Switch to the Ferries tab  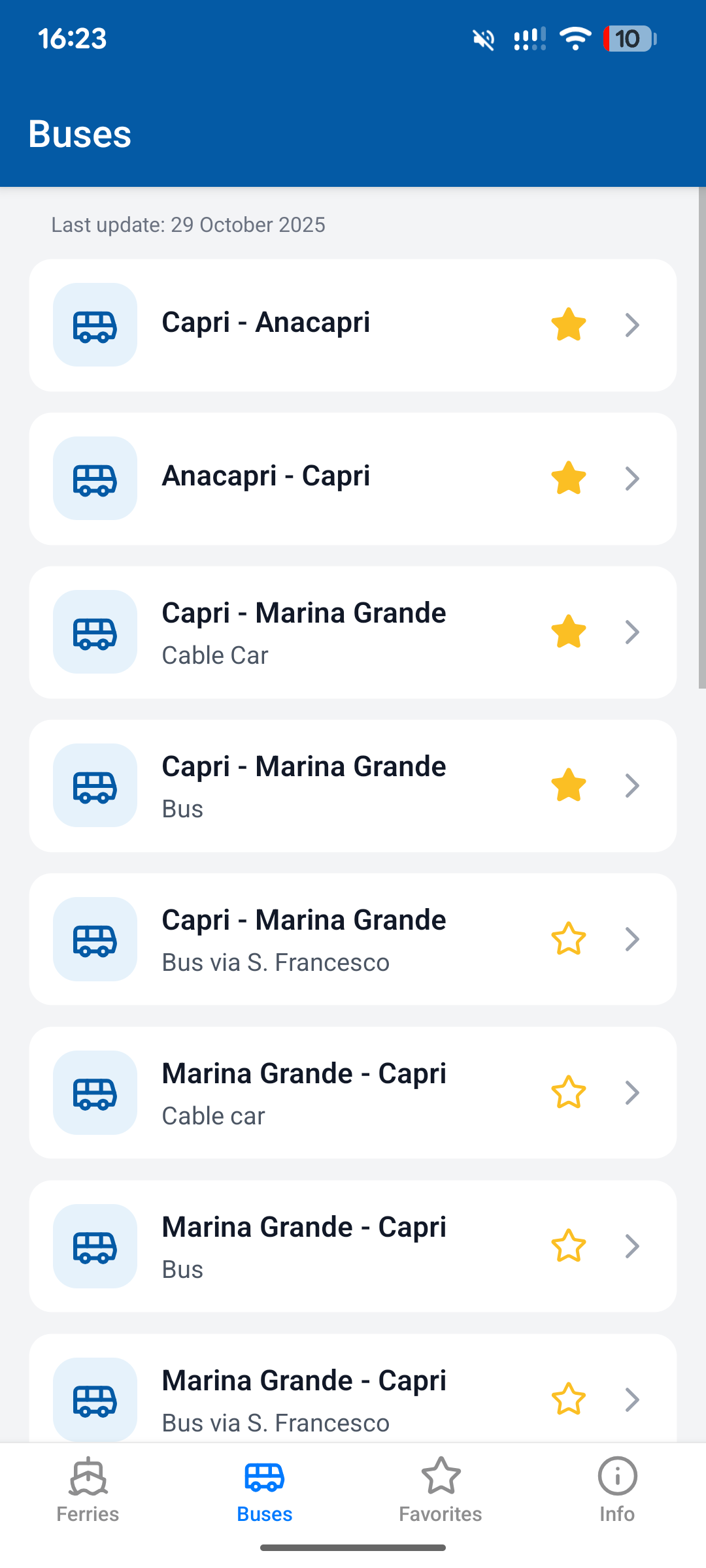coord(88,1490)
